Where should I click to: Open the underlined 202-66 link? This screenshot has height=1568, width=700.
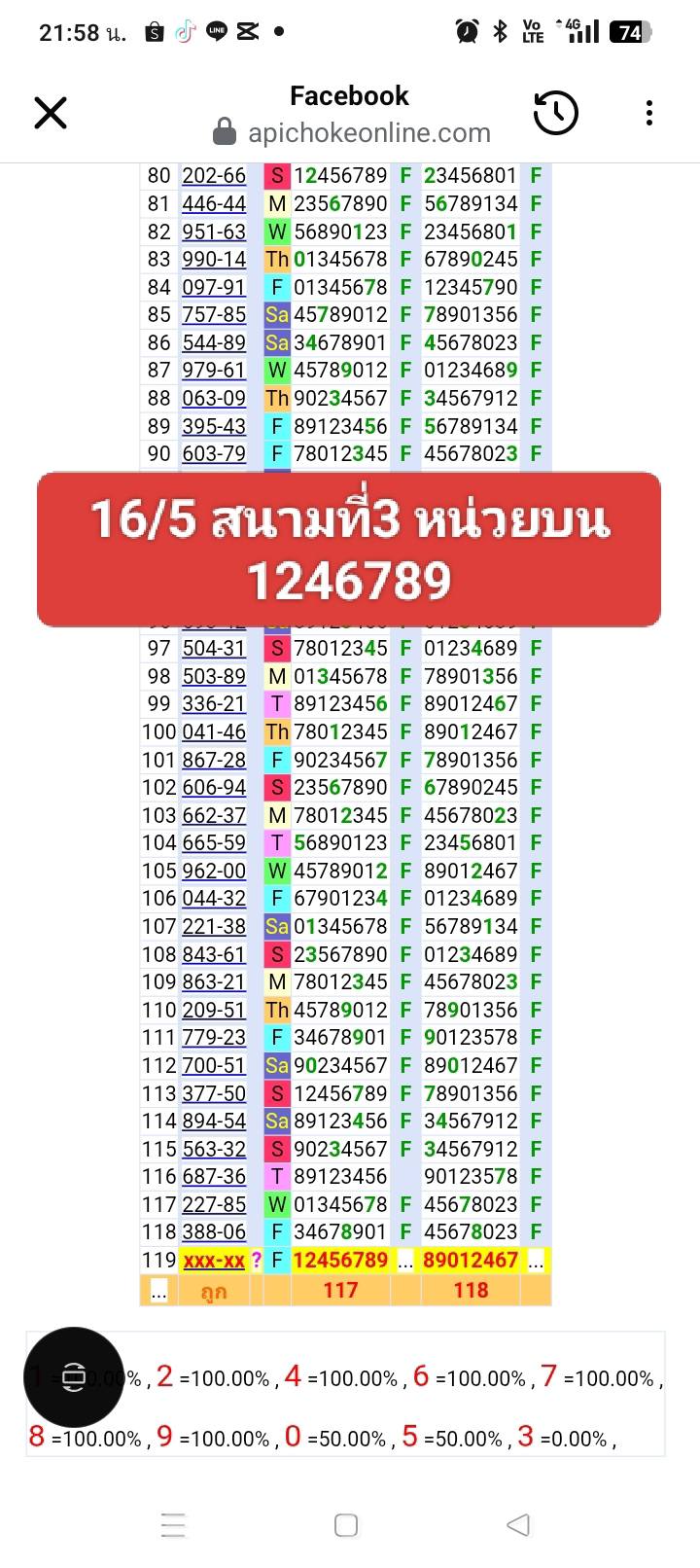[214, 176]
